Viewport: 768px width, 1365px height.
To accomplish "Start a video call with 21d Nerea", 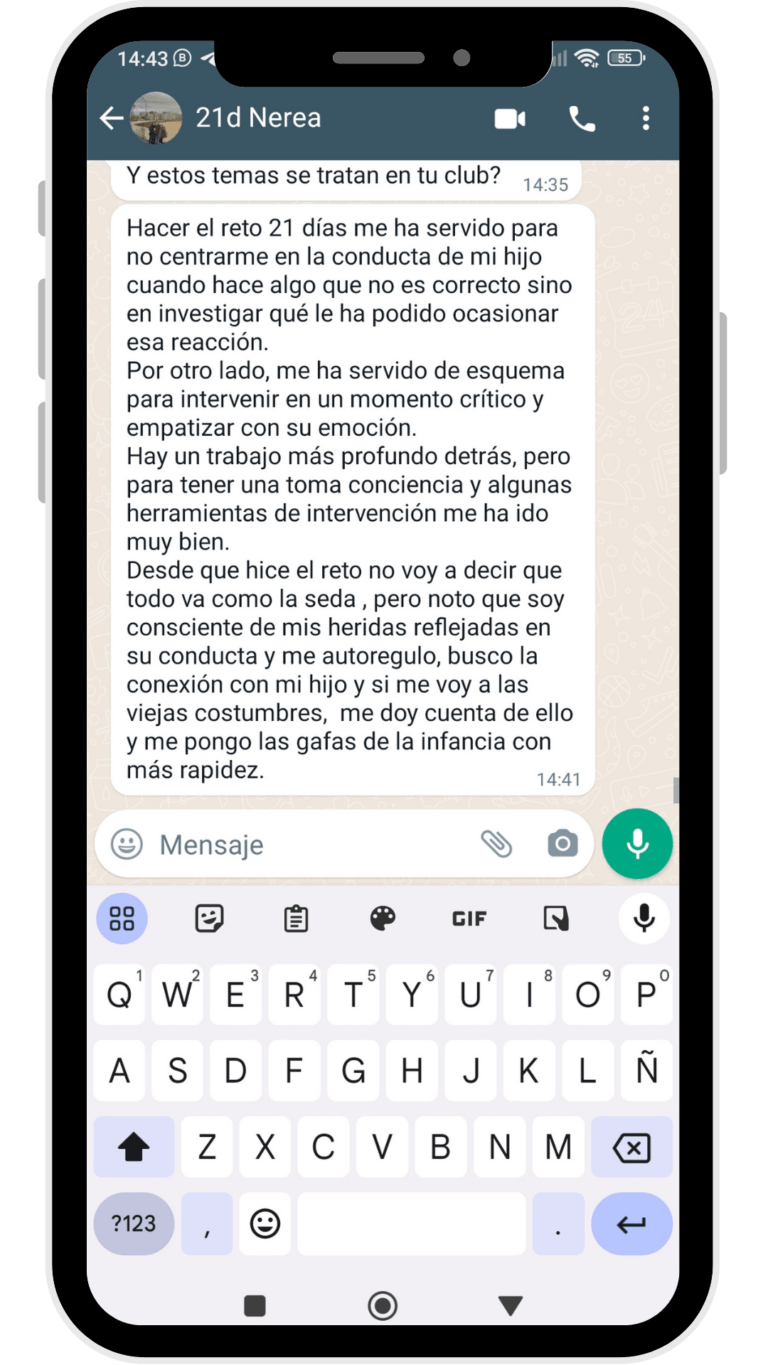I will (510, 118).
